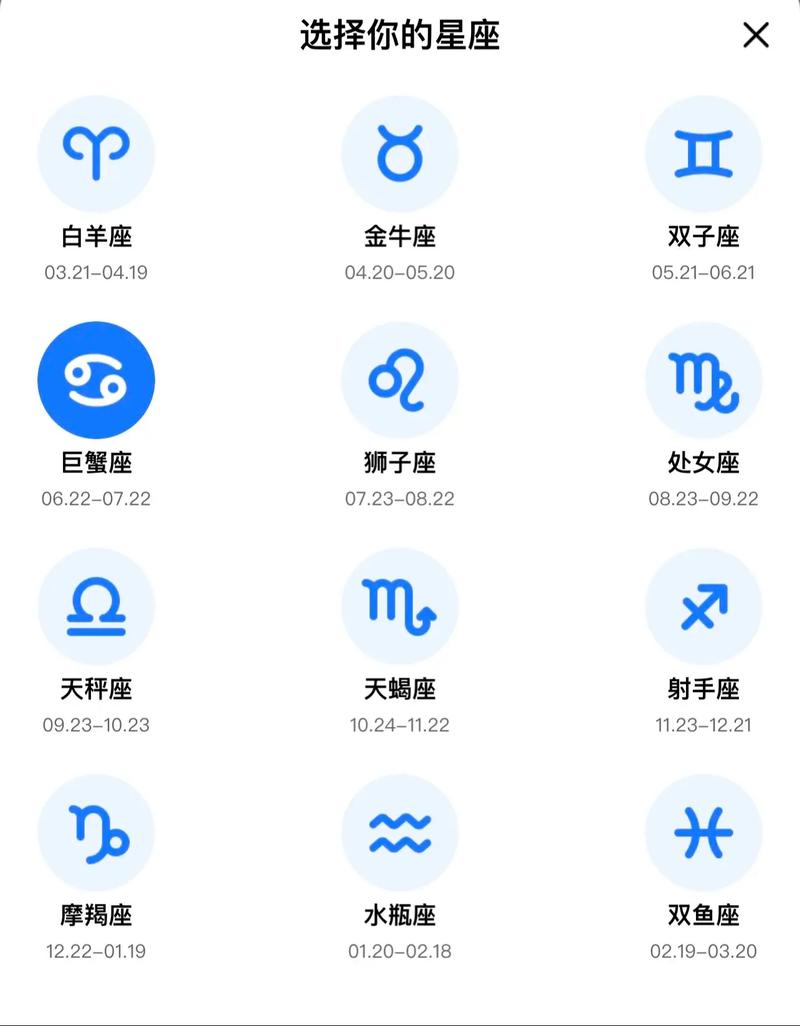Select the Pisces (双鱼座) zodiac icon
The height and width of the screenshot is (1026, 800).
705,833
